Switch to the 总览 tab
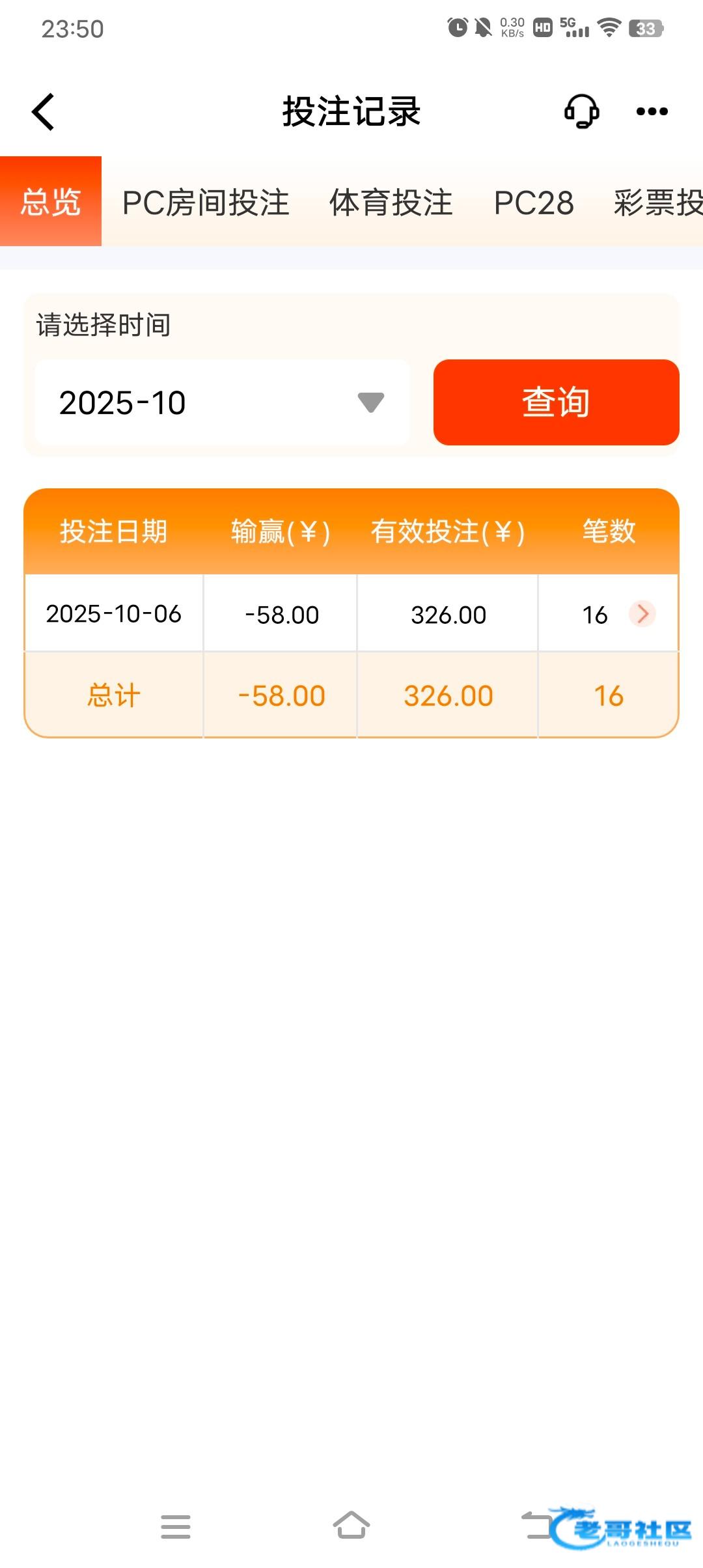Screen dimensions: 703x1568 pos(51,201)
